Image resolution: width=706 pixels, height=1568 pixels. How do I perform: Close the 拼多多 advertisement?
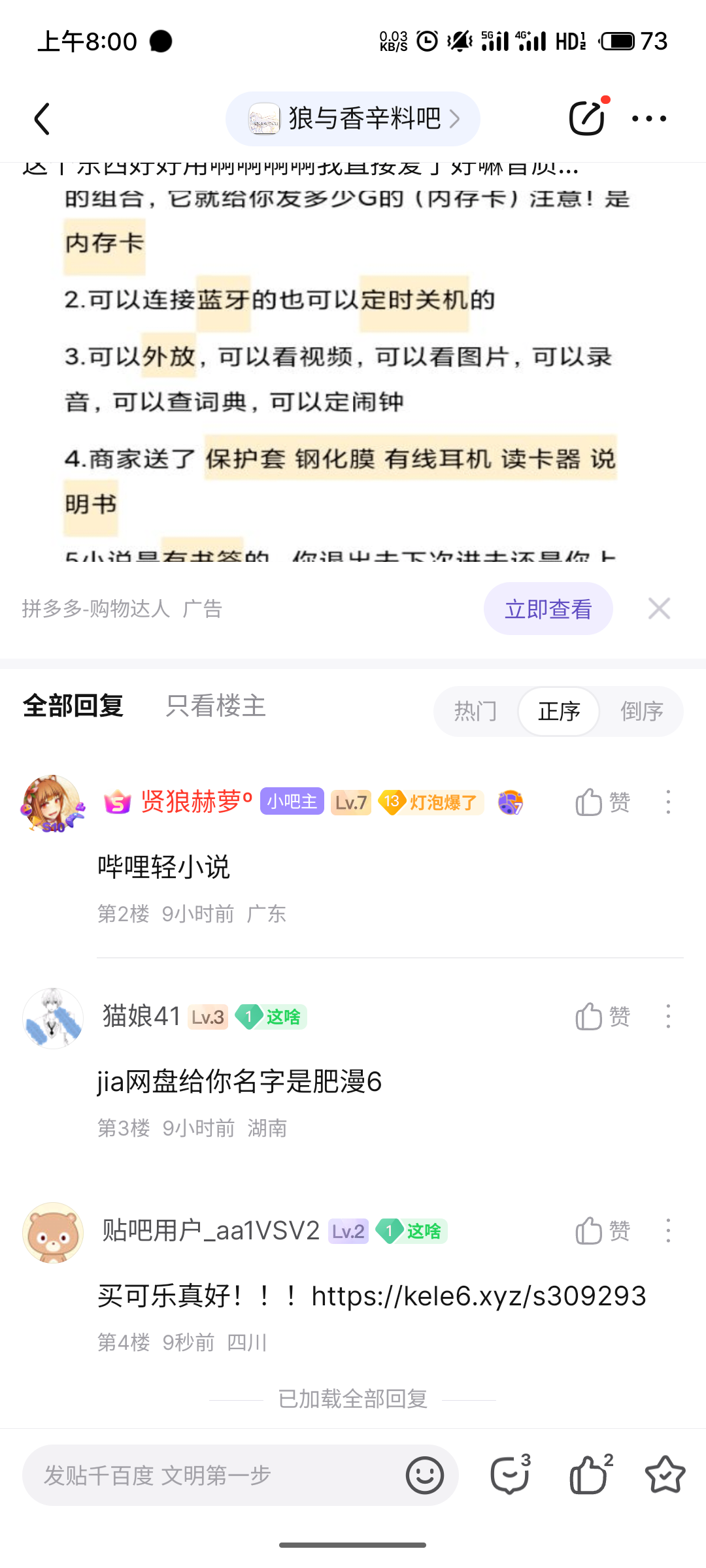tap(659, 608)
